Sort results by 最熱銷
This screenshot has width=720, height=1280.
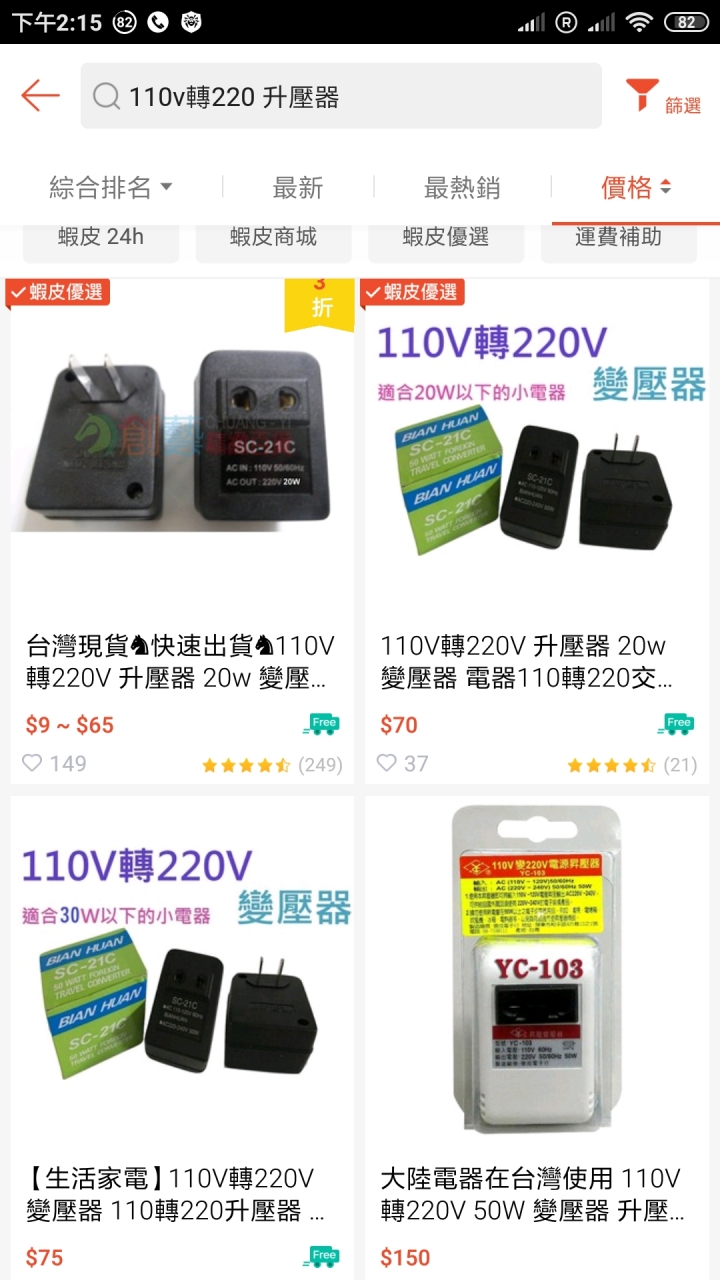tap(461, 187)
